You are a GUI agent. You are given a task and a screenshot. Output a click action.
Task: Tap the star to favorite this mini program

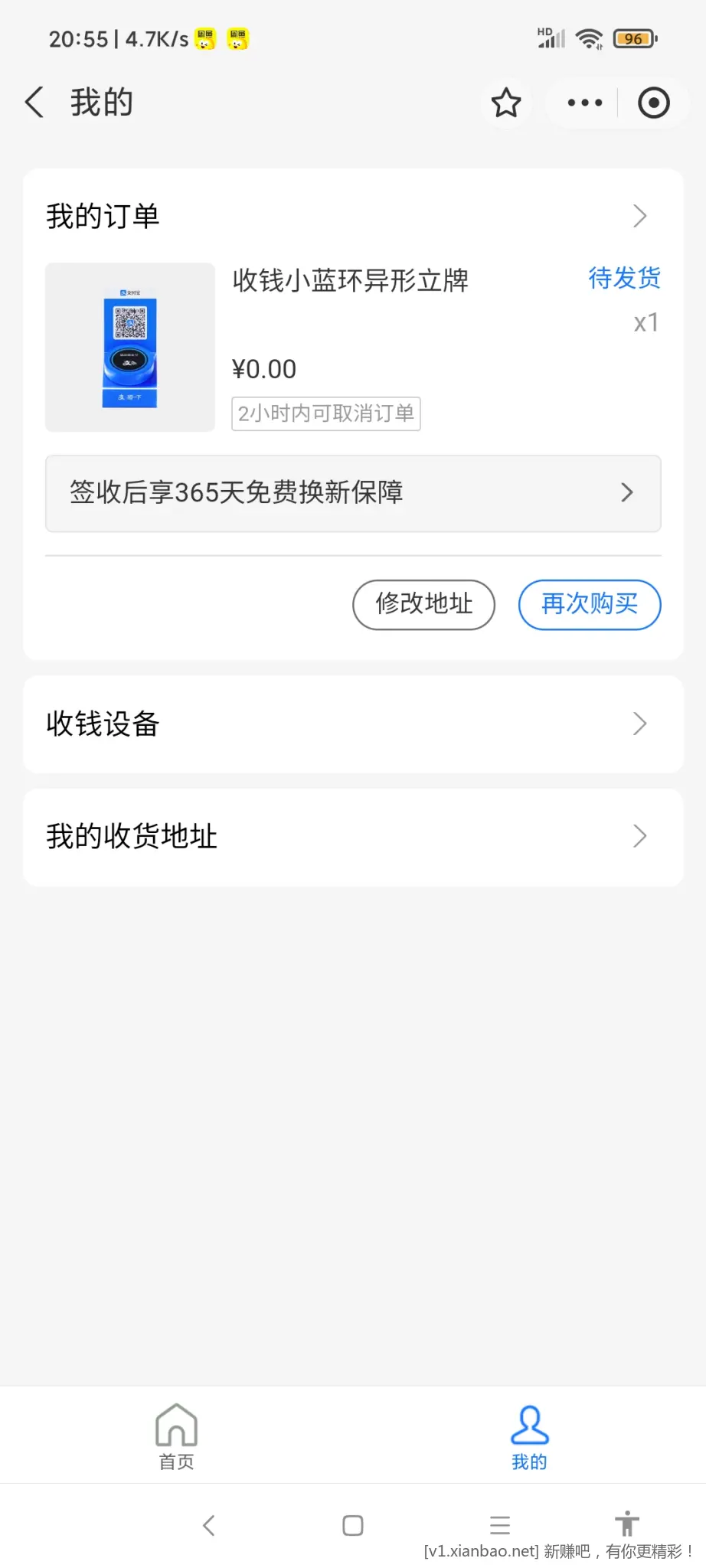[506, 102]
